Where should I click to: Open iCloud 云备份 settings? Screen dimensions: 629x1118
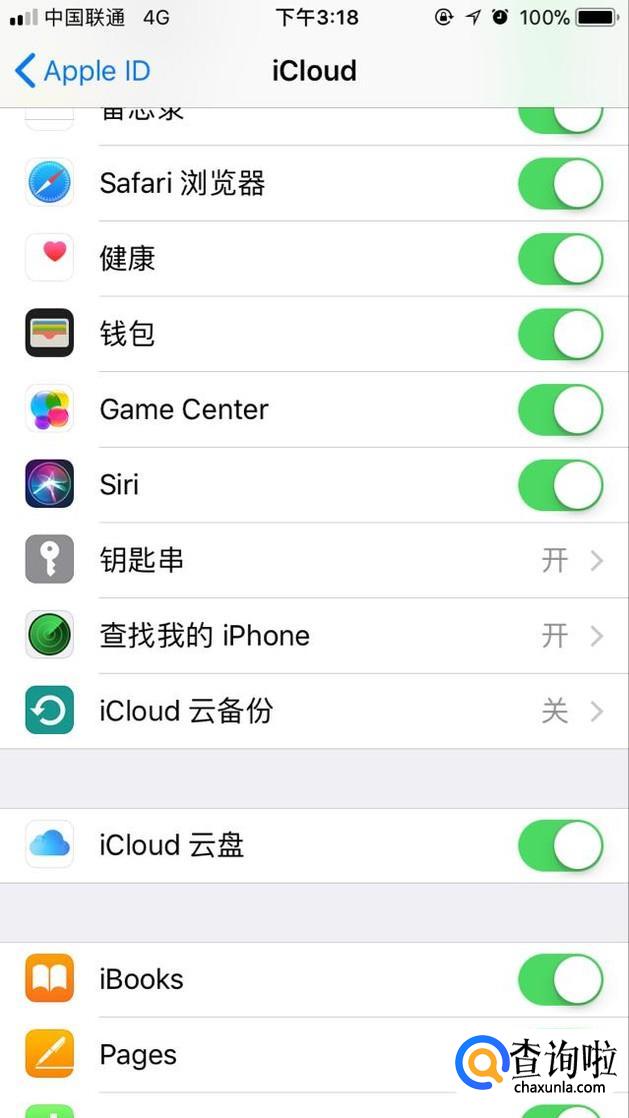point(314,711)
